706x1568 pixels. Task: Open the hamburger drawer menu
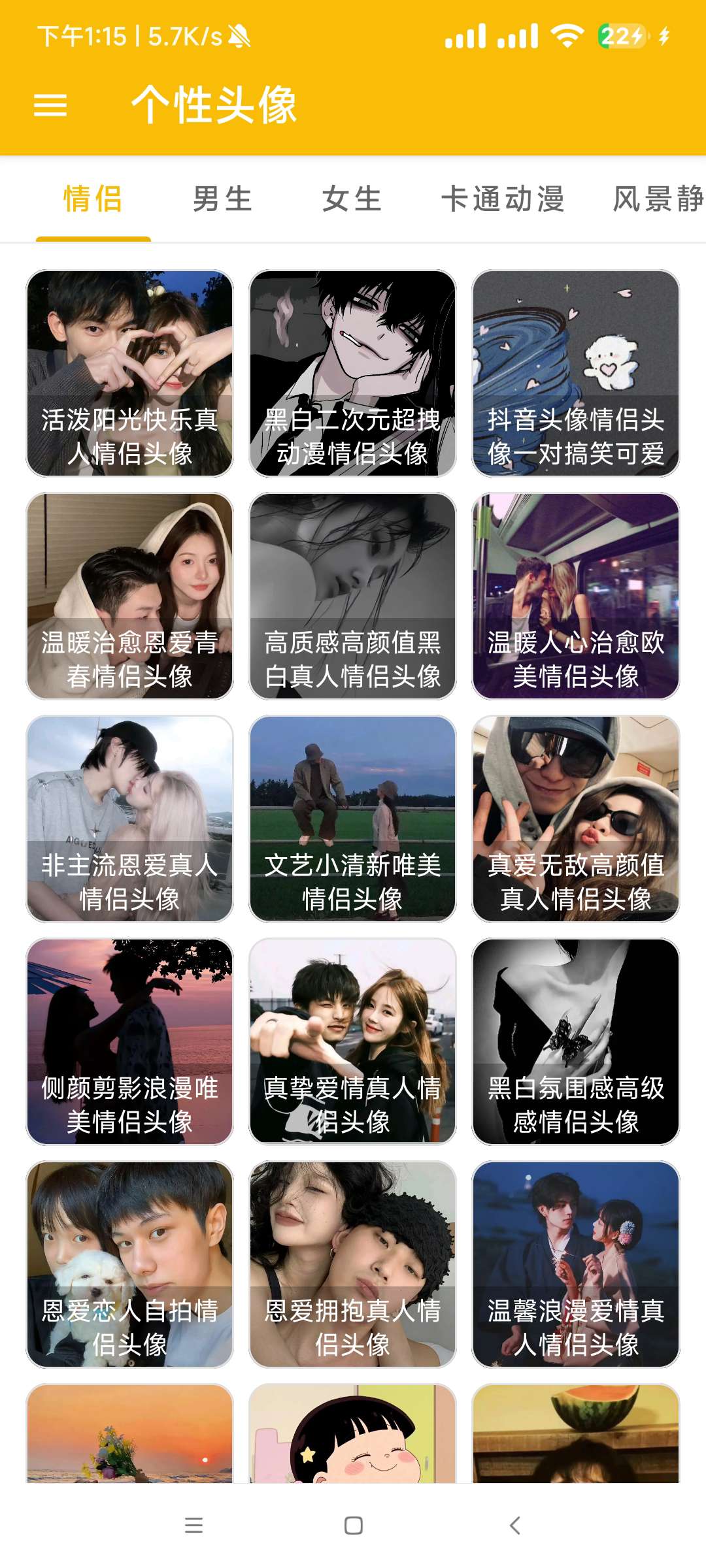pyautogui.click(x=50, y=105)
